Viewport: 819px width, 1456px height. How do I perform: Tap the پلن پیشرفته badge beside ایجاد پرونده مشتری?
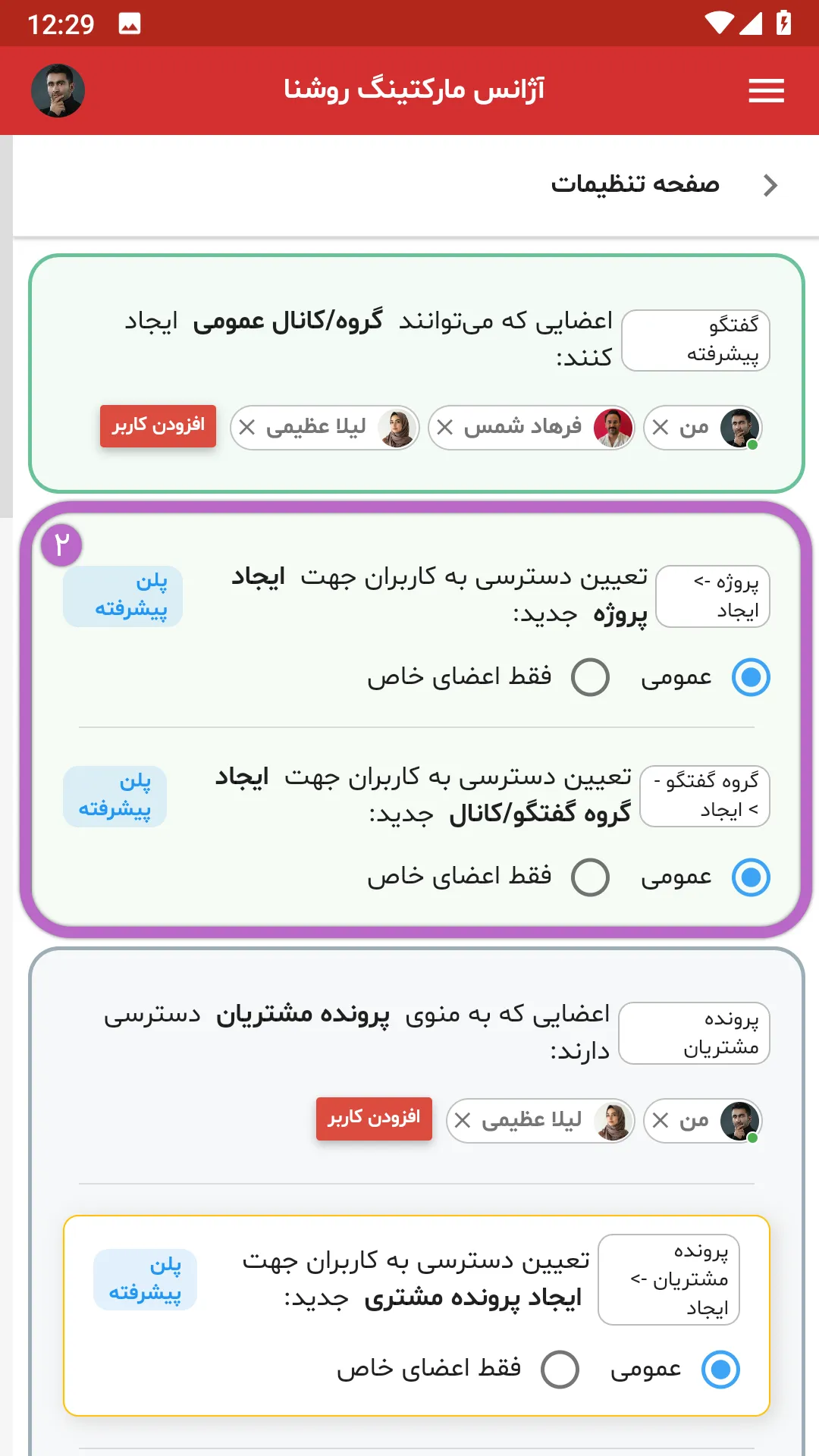pos(145,1279)
